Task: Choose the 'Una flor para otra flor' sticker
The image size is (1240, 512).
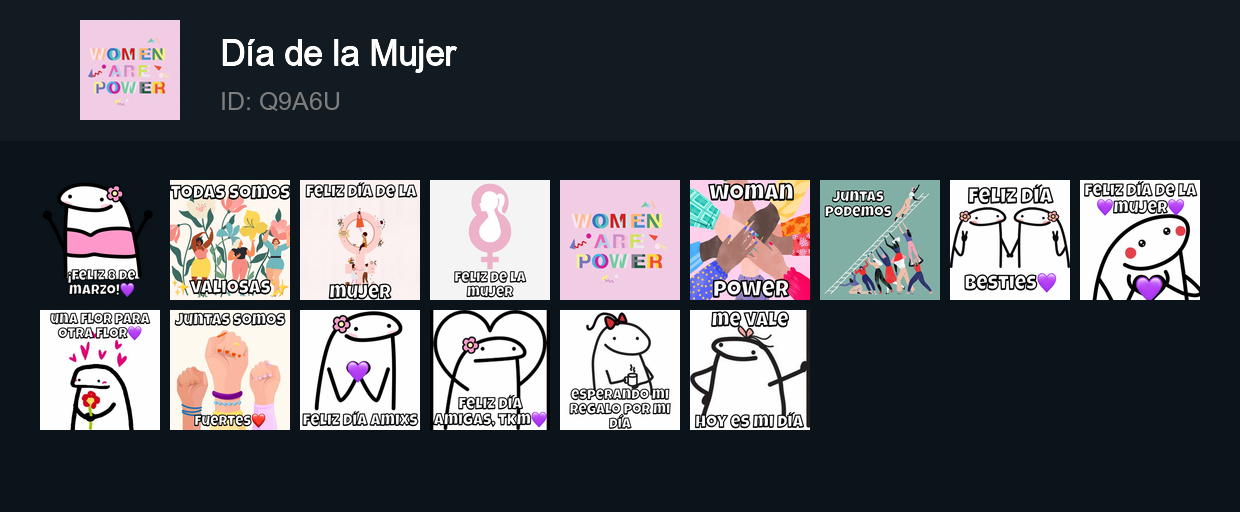Action: (100, 370)
